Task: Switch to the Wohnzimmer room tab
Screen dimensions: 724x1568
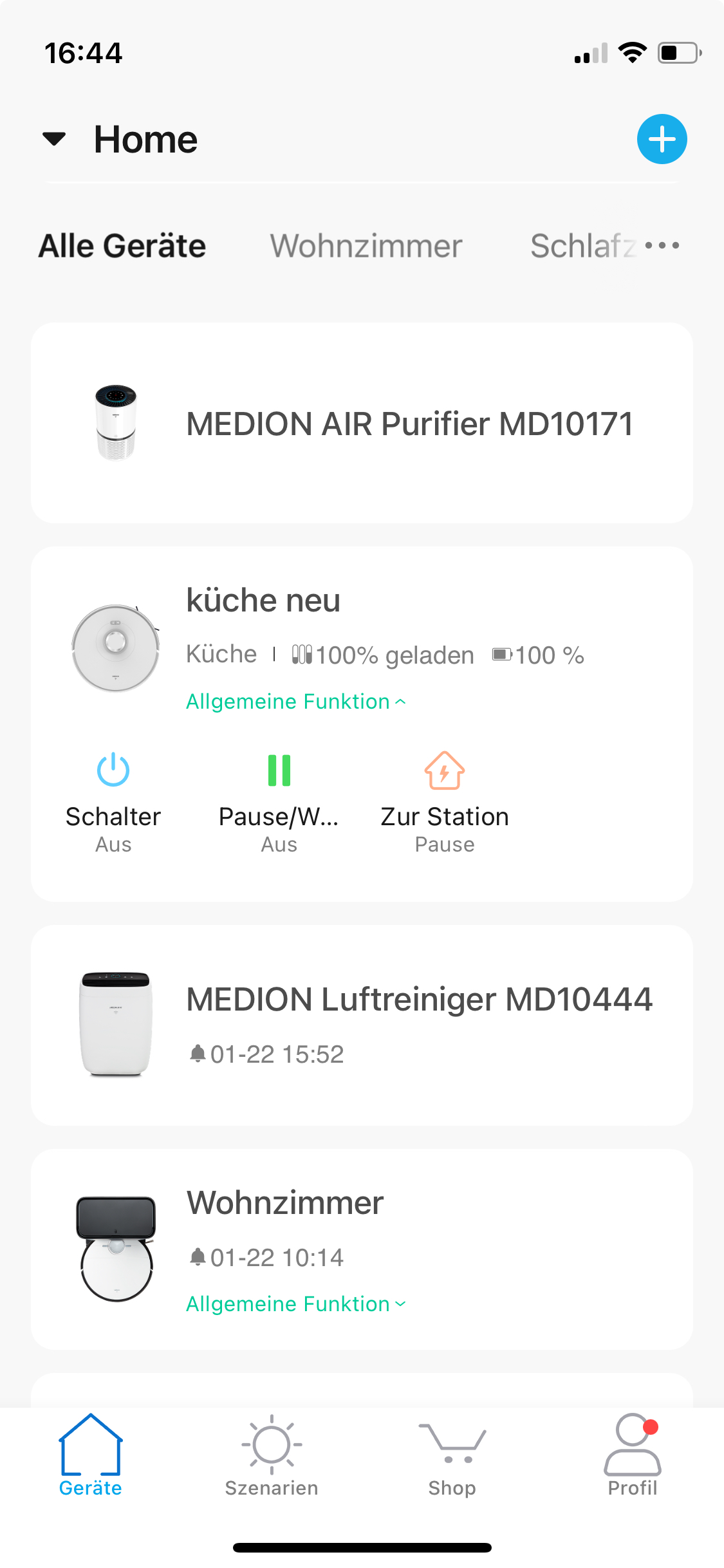Action: [366, 246]
